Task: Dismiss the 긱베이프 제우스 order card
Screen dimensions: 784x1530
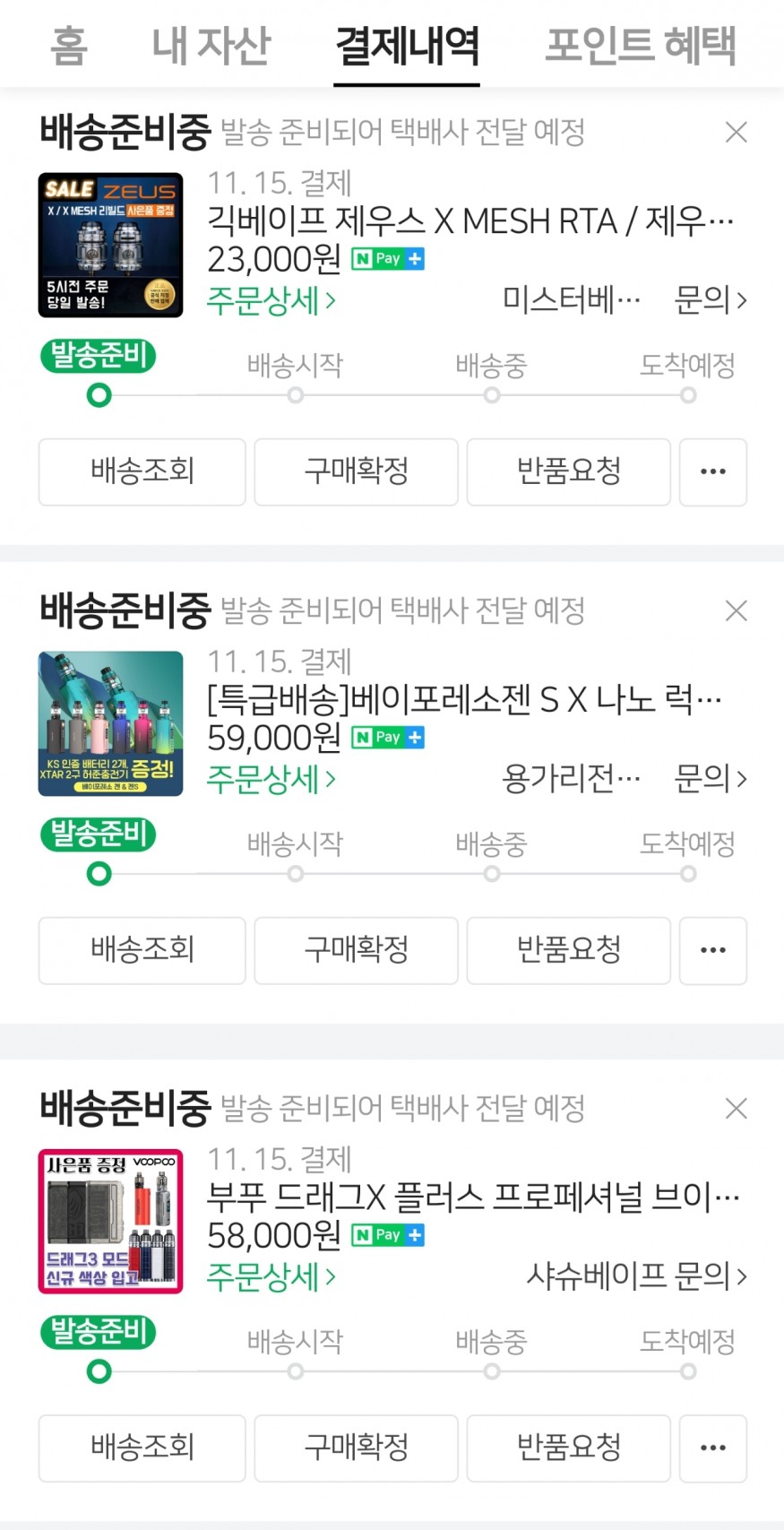Action: [736, 133]
